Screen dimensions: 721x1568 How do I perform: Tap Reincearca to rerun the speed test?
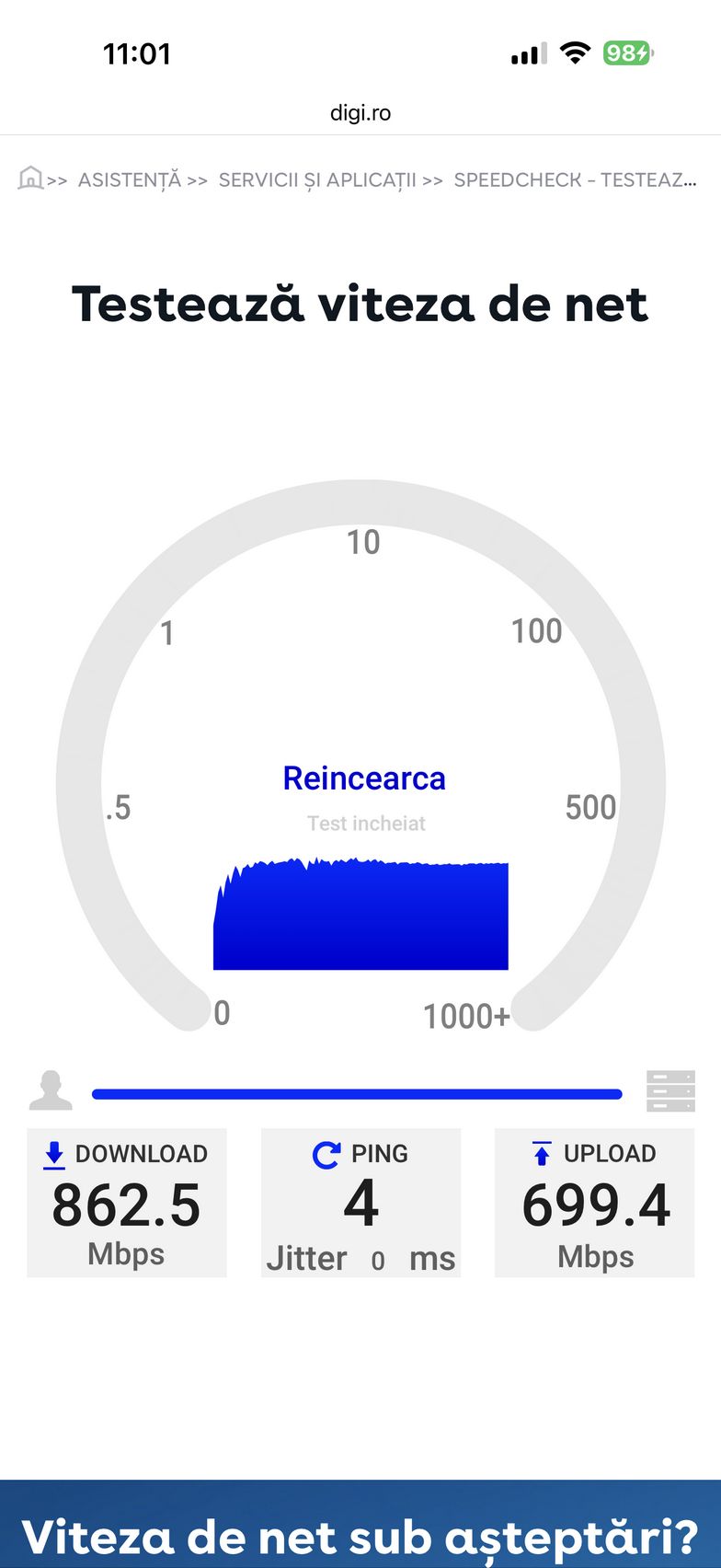click(x=364, y=778)
